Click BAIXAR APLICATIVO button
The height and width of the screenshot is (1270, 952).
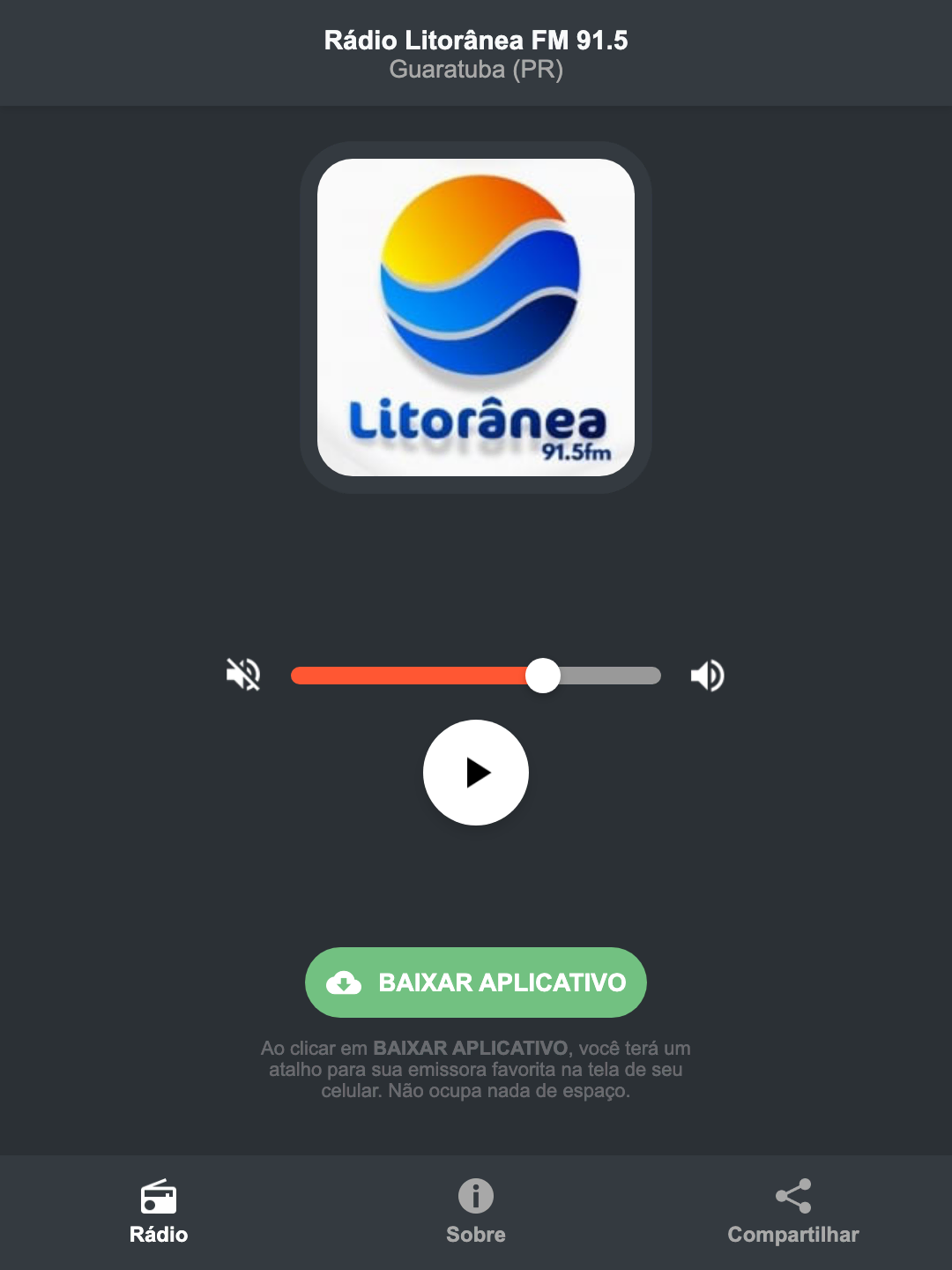[475, 982]
